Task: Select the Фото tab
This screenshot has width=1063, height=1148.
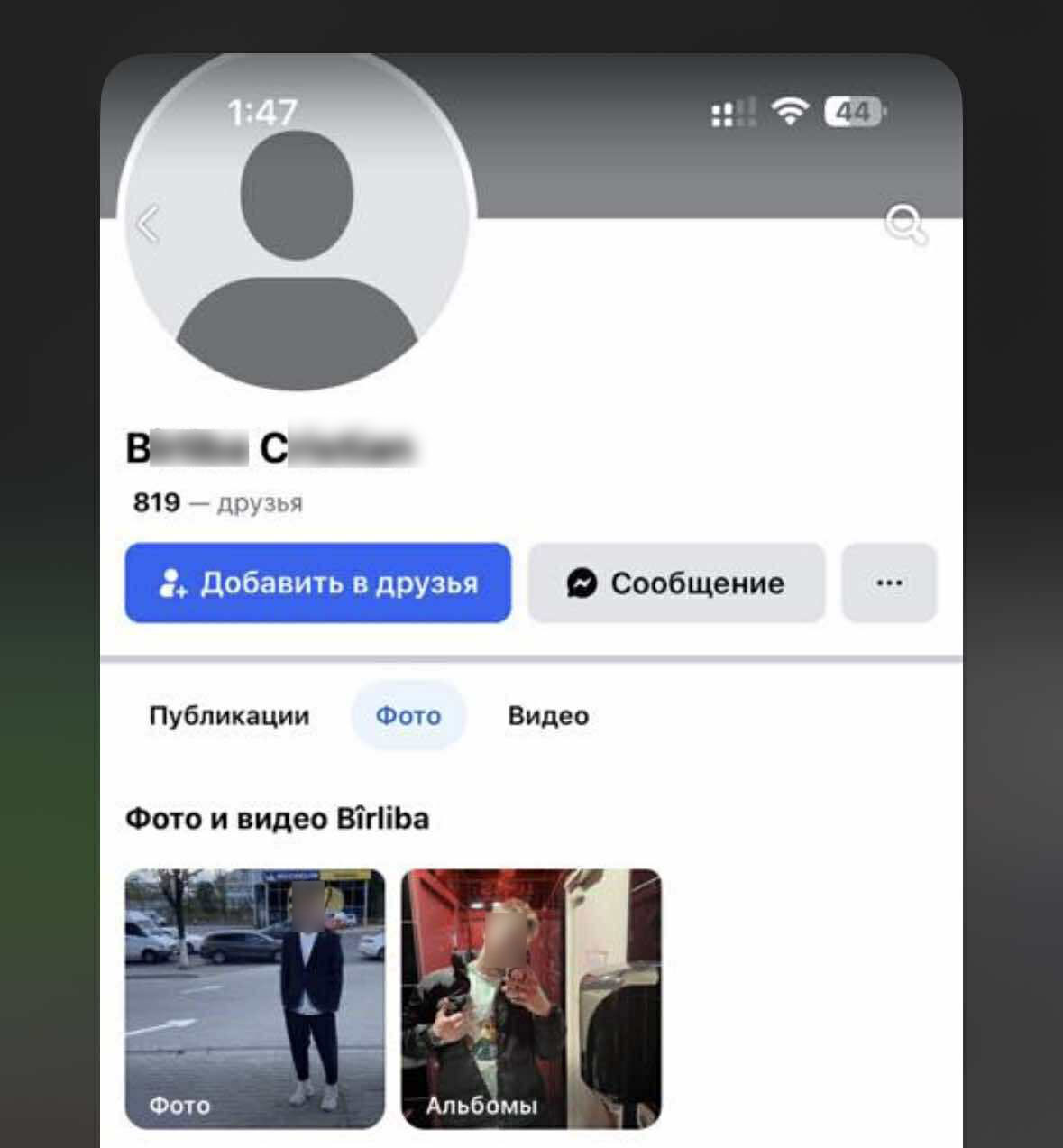Action: point(408,716)
